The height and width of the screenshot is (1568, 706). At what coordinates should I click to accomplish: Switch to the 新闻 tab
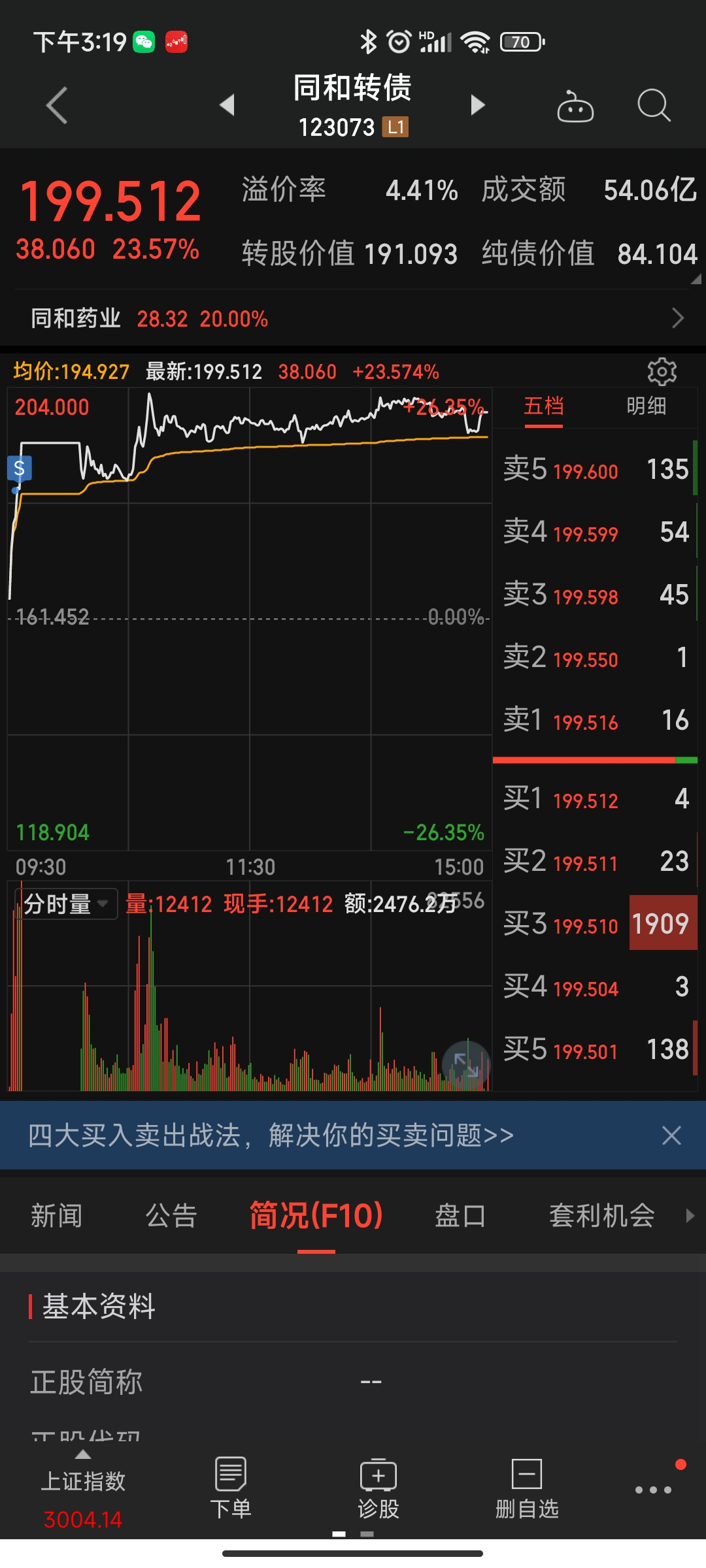point(57,1216)
